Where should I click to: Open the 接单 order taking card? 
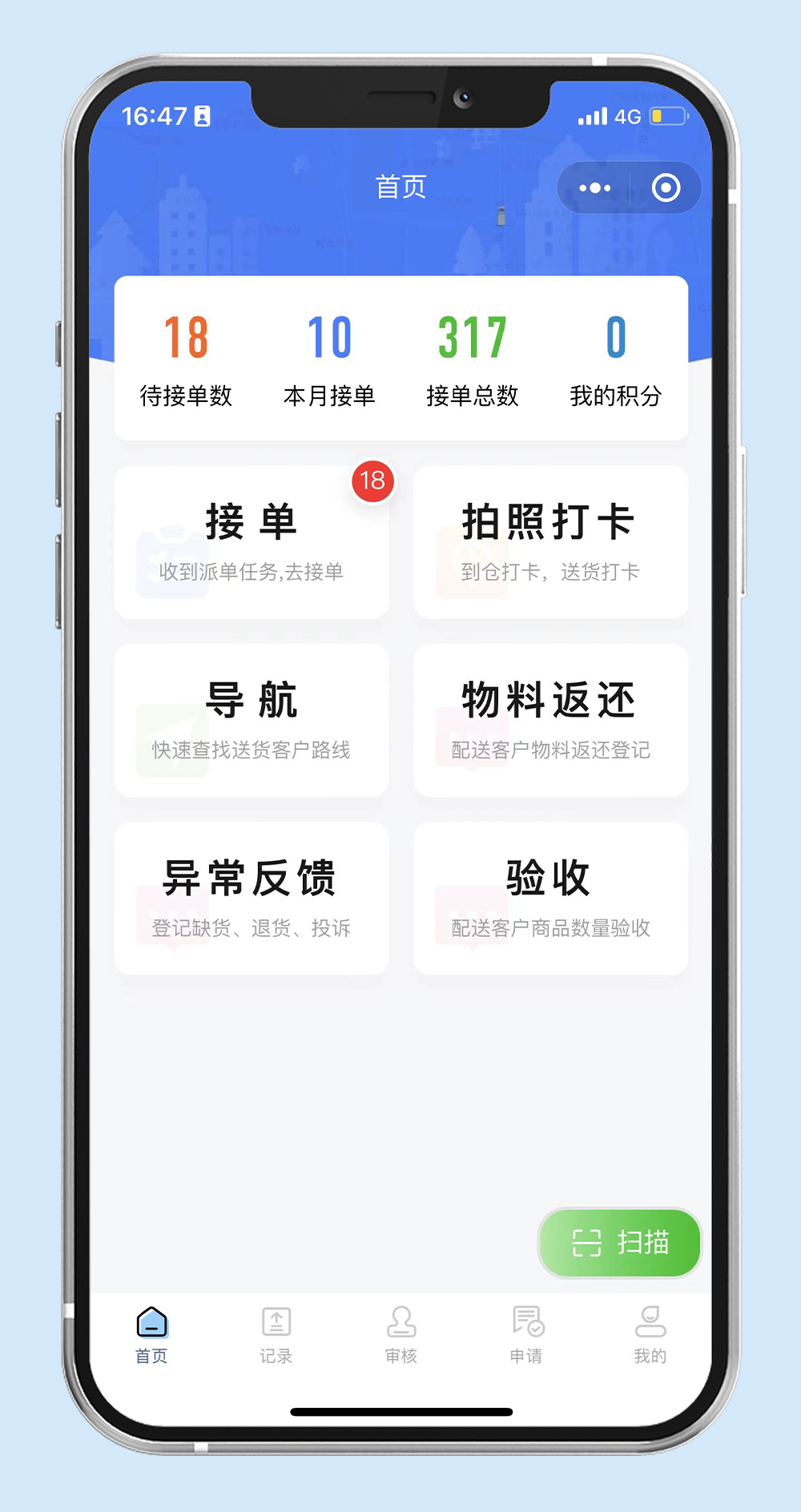click(252, 542)
